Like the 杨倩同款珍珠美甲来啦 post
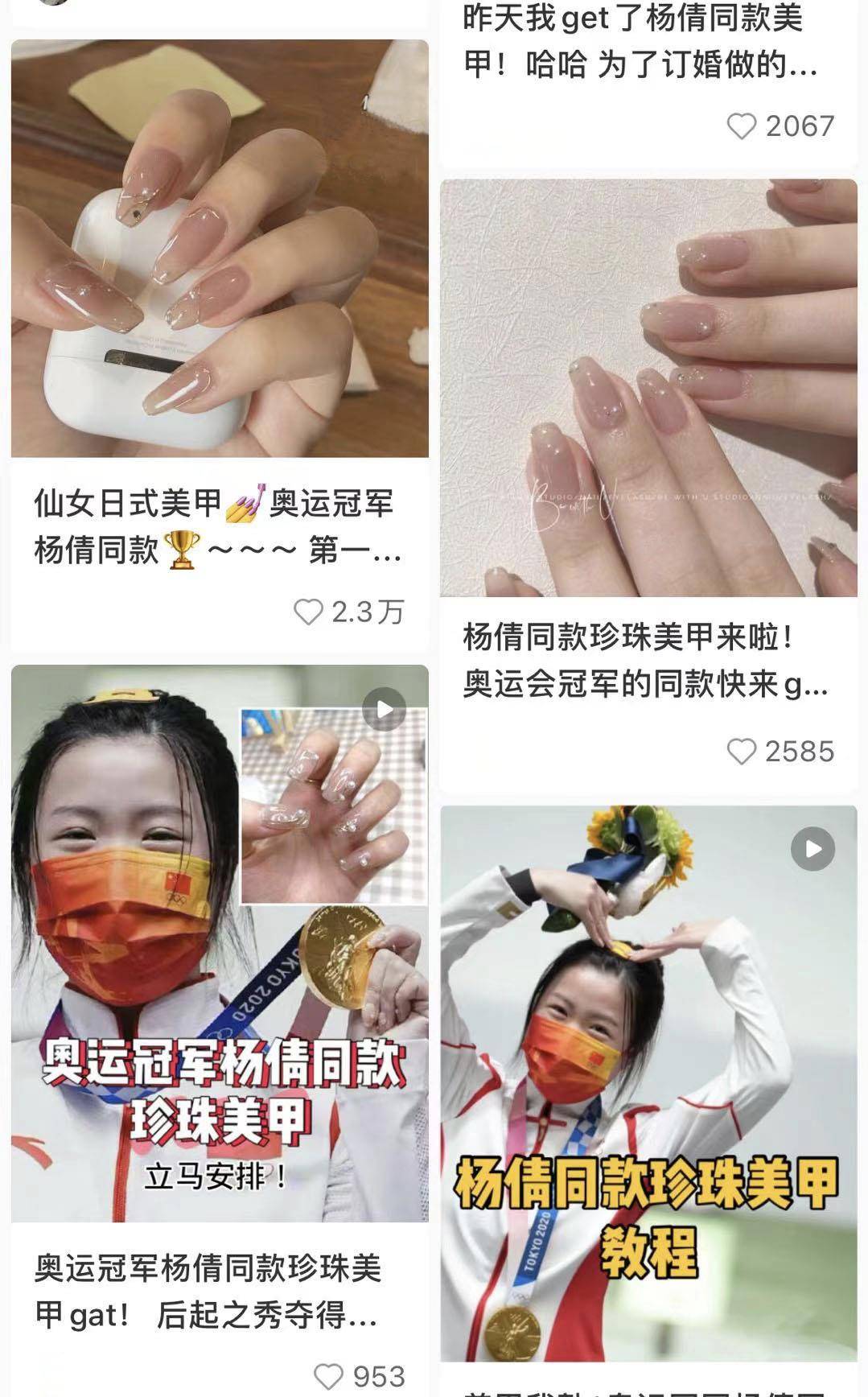868x1397 pixels. tap(741, 752)
